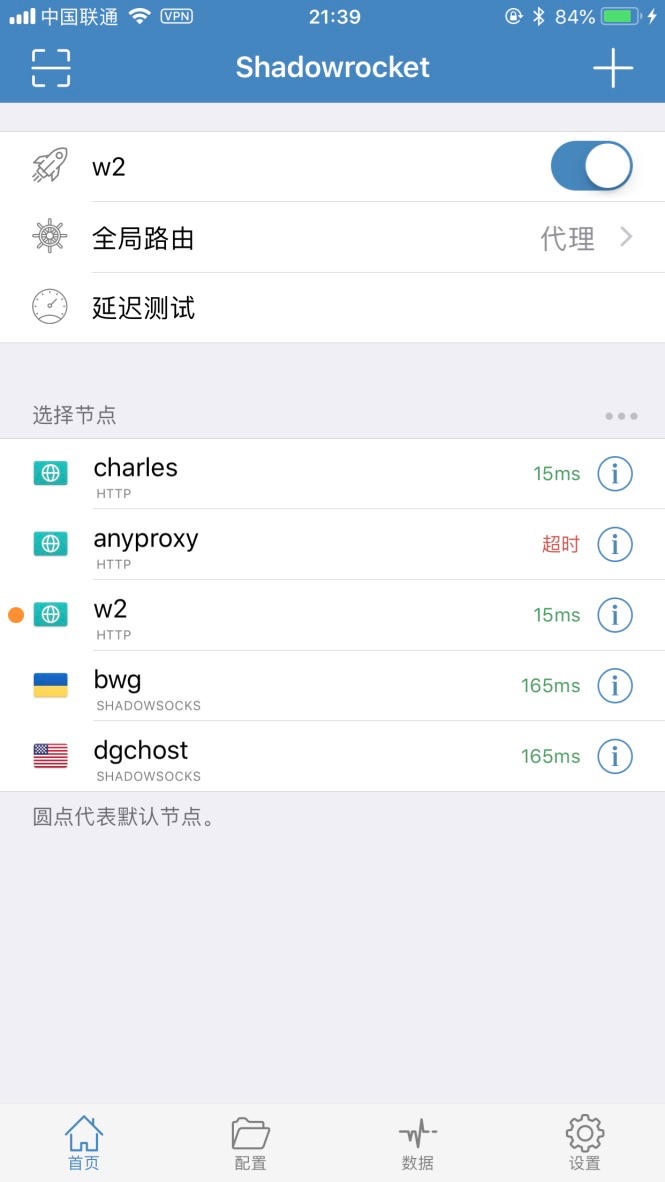View info for the w2 node
This screenshot has height=1182, width=665.
(x=615, y=615)
